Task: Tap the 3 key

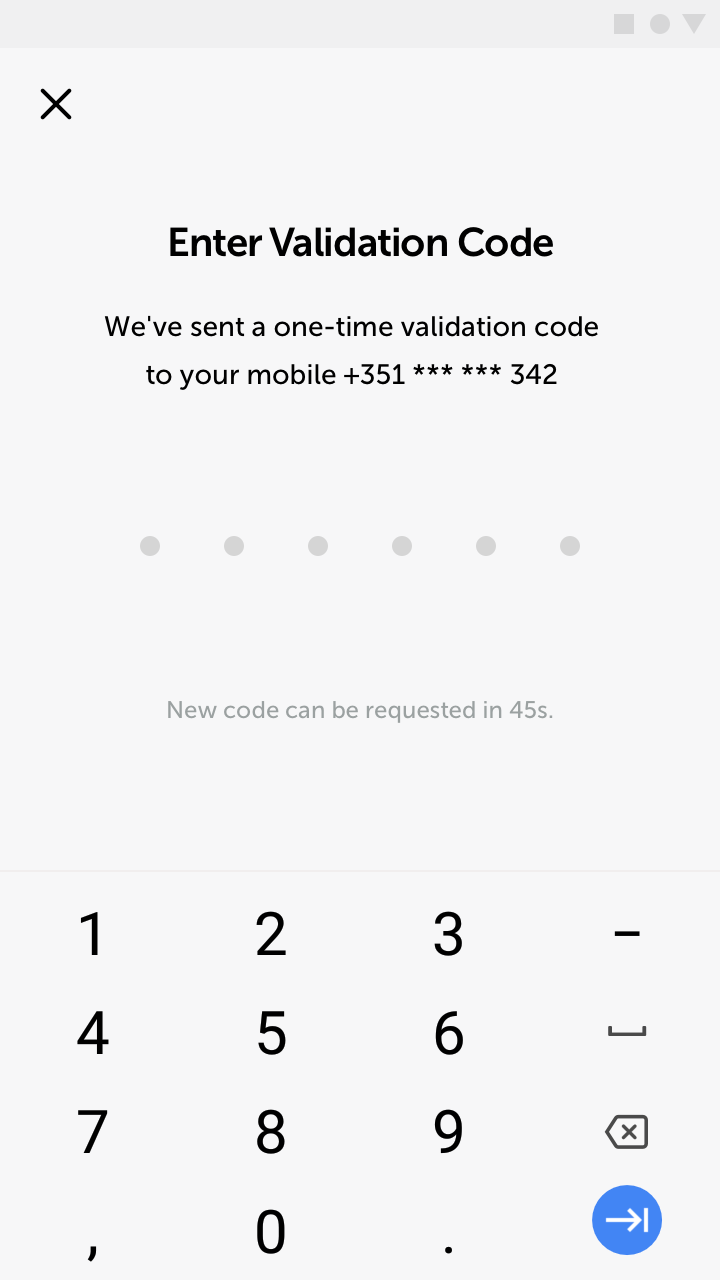Action: [x=449, y=934]
